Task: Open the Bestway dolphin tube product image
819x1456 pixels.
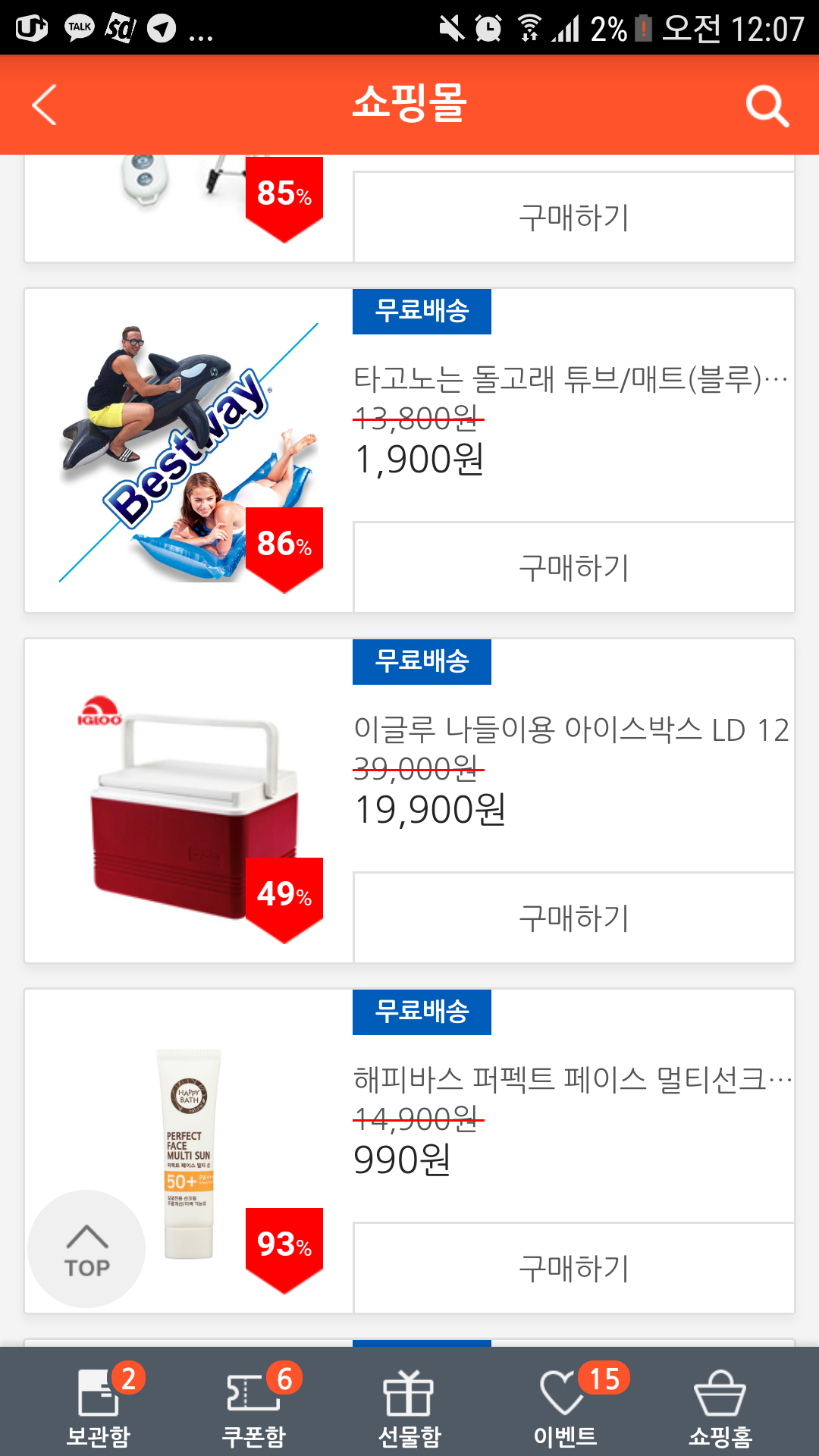Action: pos(188,453)
